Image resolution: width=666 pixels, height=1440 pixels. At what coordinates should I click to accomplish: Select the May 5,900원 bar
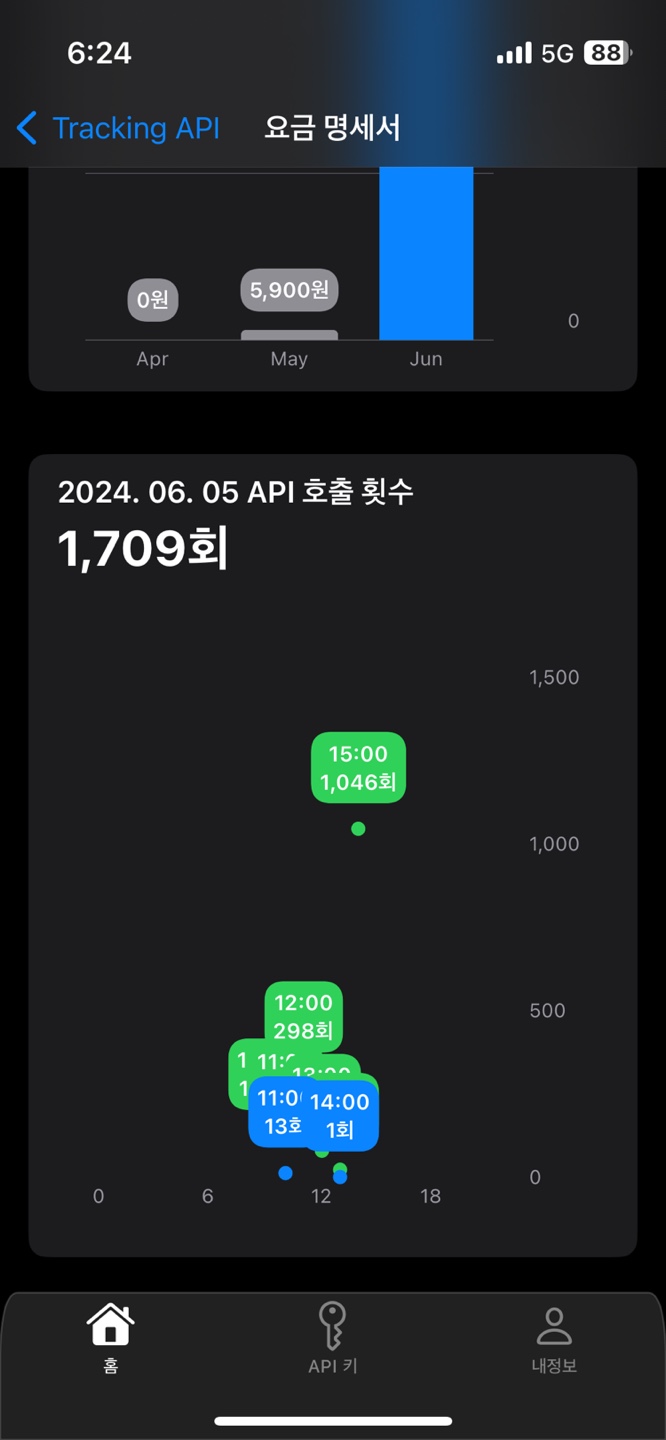pyautogui.click(x=289, y=334)
